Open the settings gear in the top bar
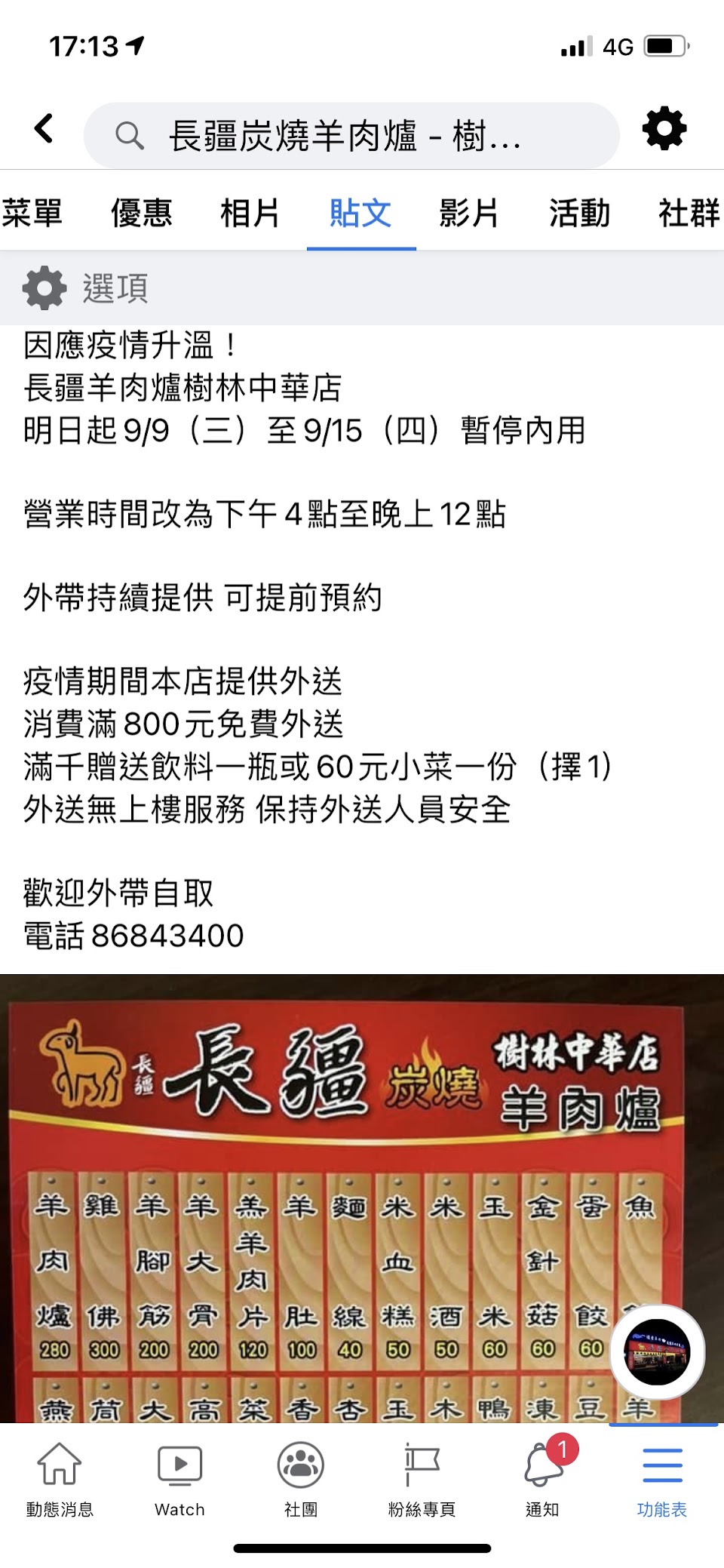724x1568 pixels. coord(664,128)
